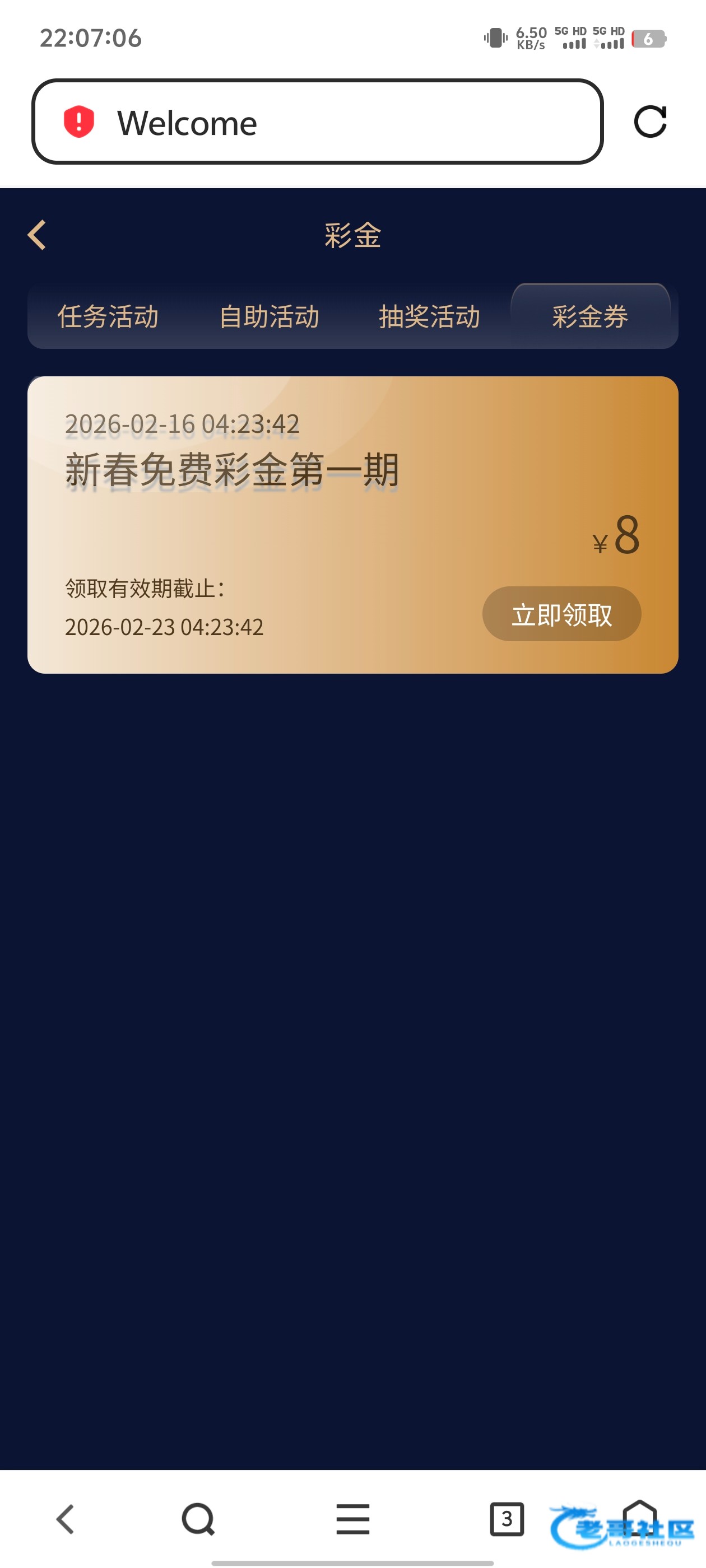Reload the page with refresh icon
Viewport: 706px width, 1568px height.
coord(650,122)
